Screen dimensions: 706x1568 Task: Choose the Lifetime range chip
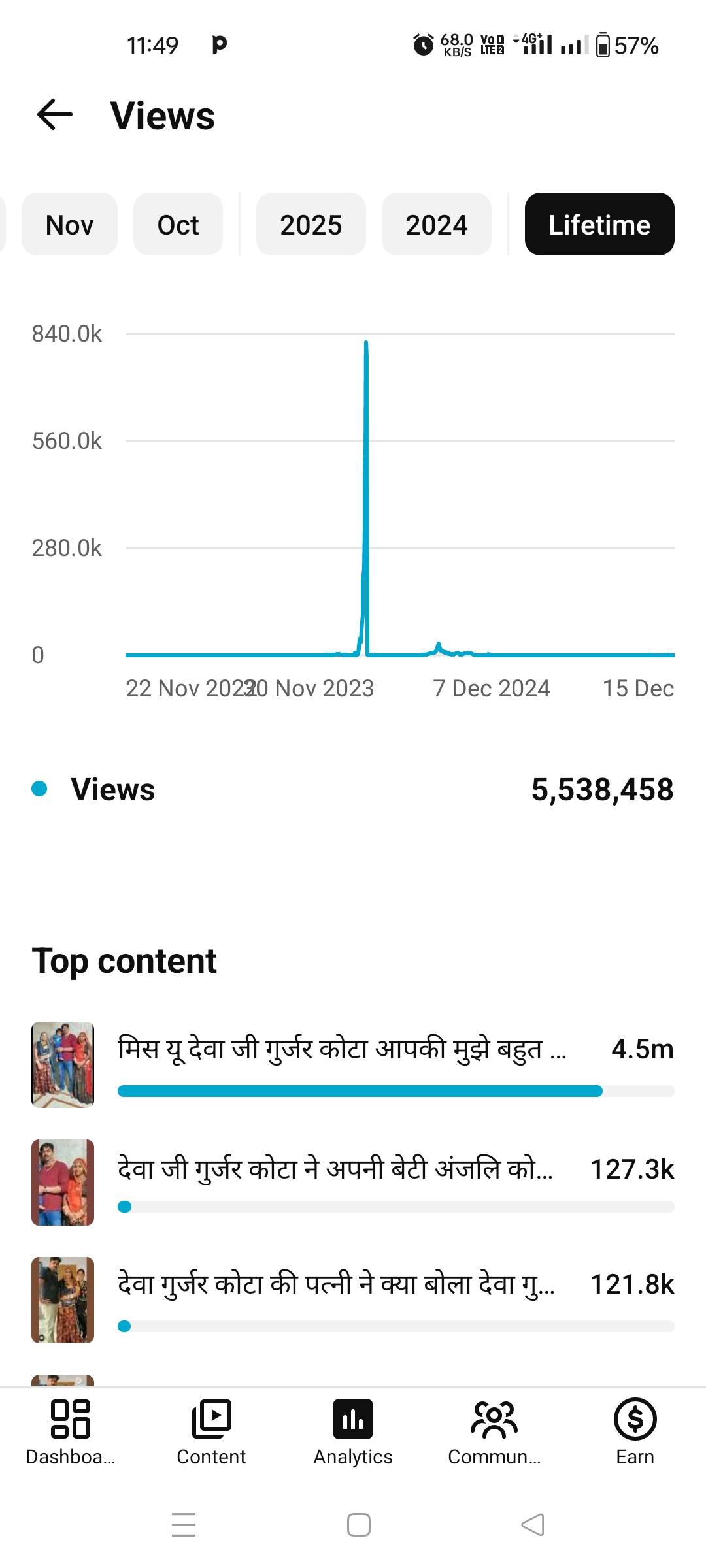(599, 225)
